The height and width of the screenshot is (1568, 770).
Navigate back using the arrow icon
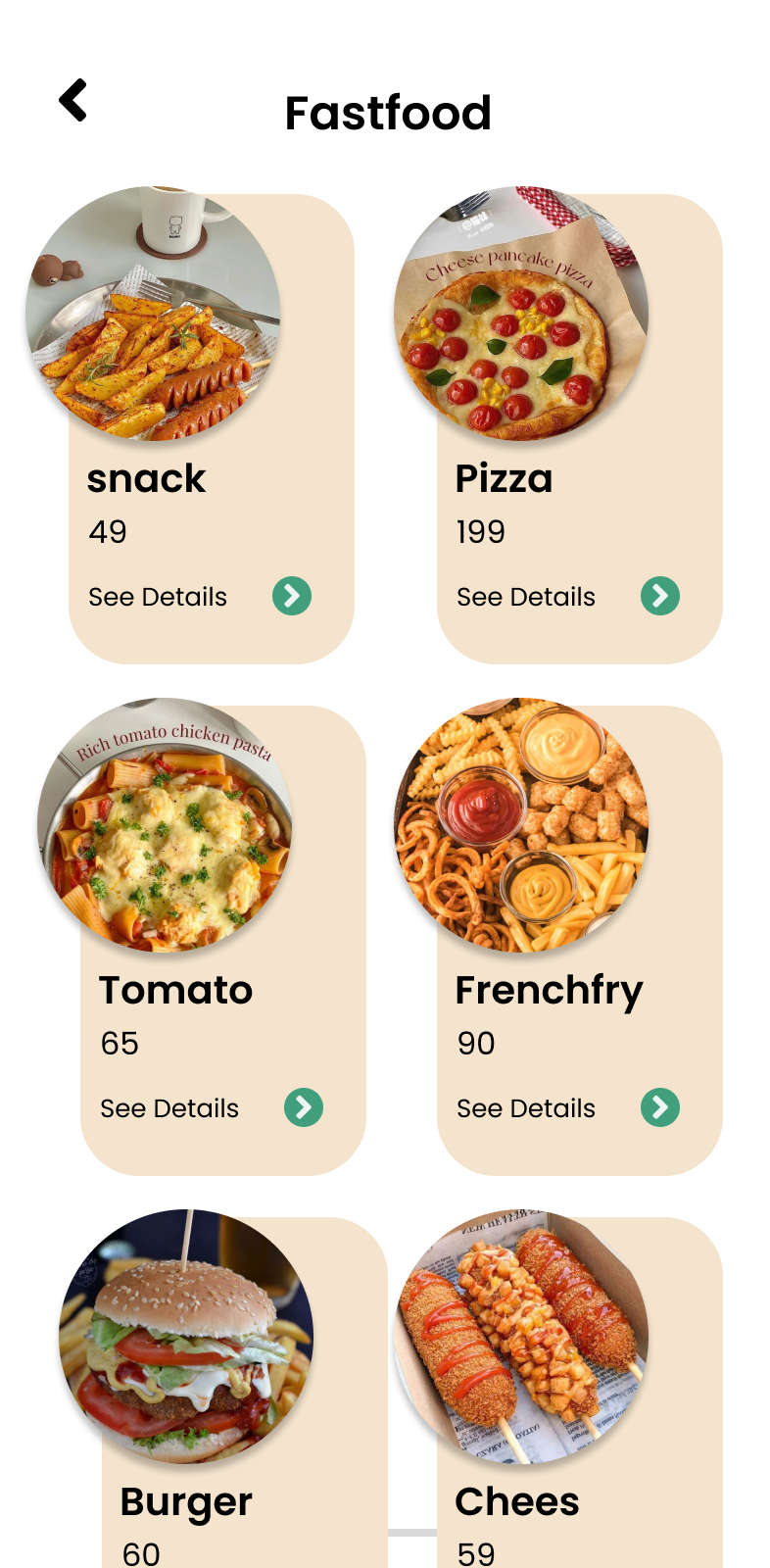tap(72, 100)
